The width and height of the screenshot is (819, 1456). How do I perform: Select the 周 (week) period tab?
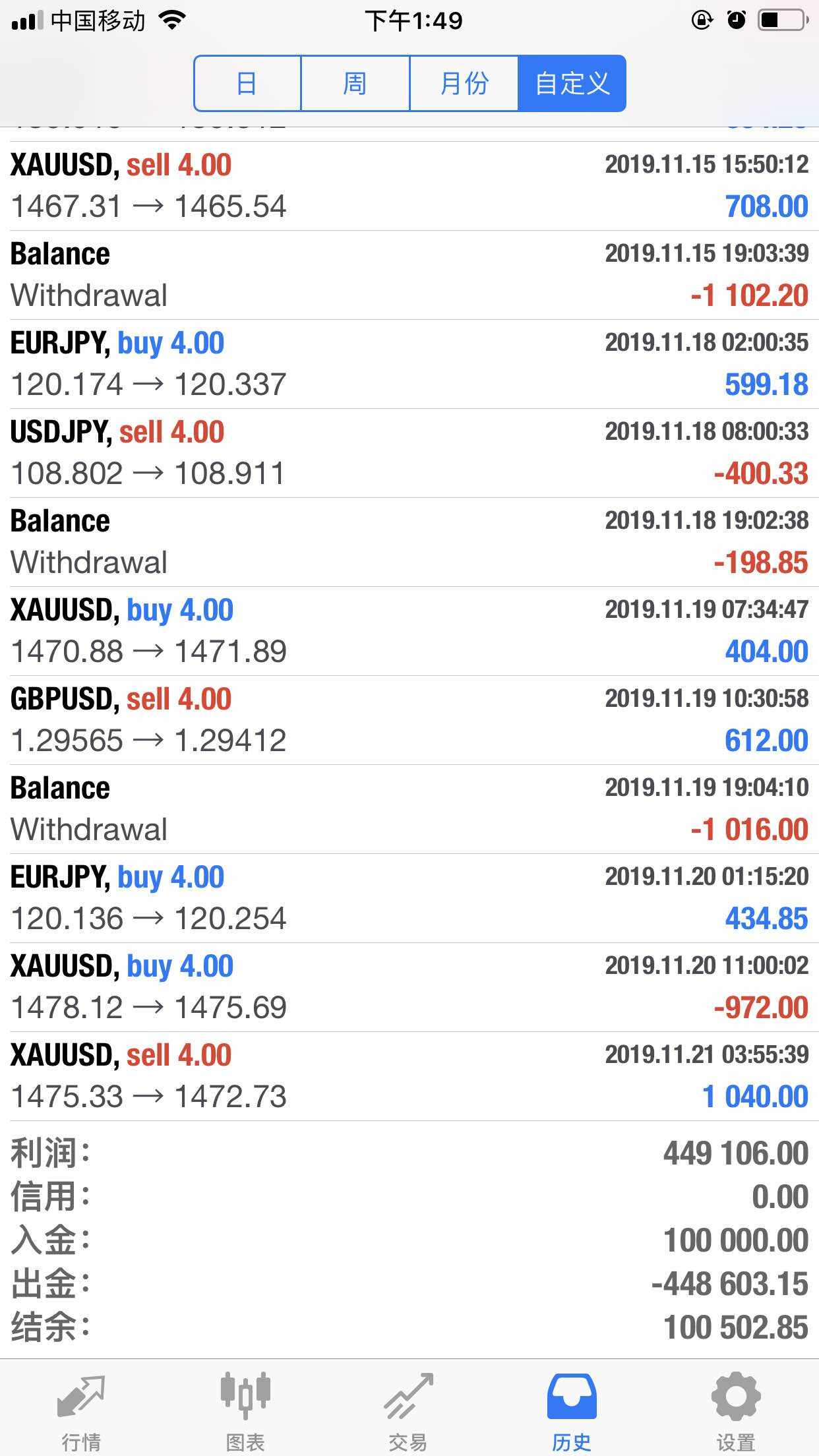(355, 84)
